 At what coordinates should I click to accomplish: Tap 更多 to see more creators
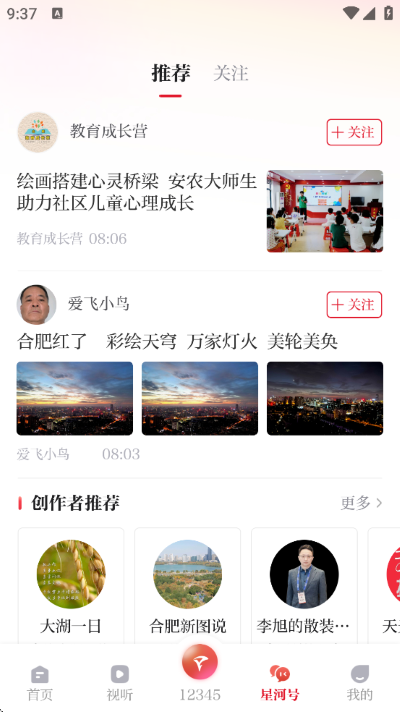[361, 503]
